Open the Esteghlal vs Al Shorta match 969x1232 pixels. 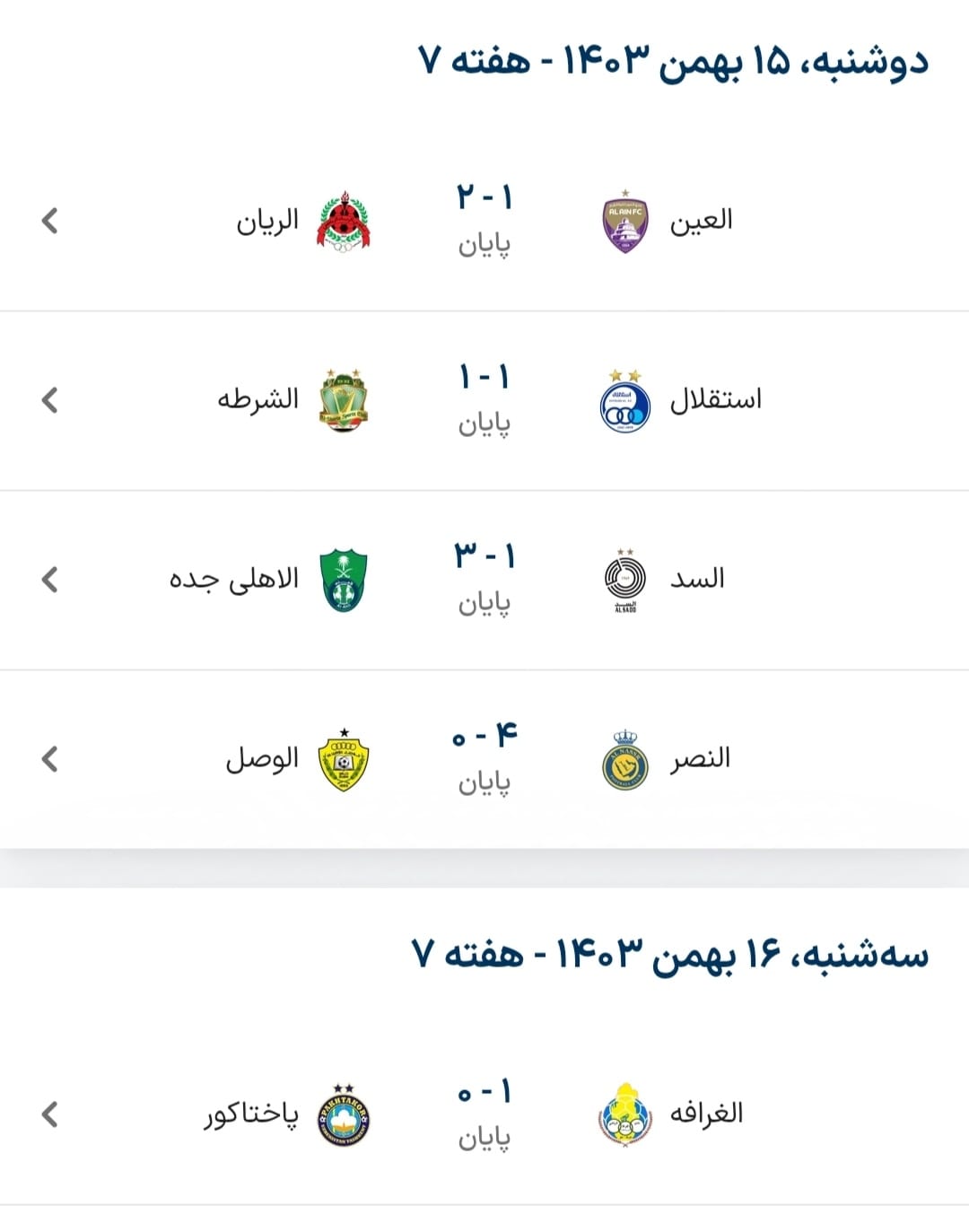484,400
